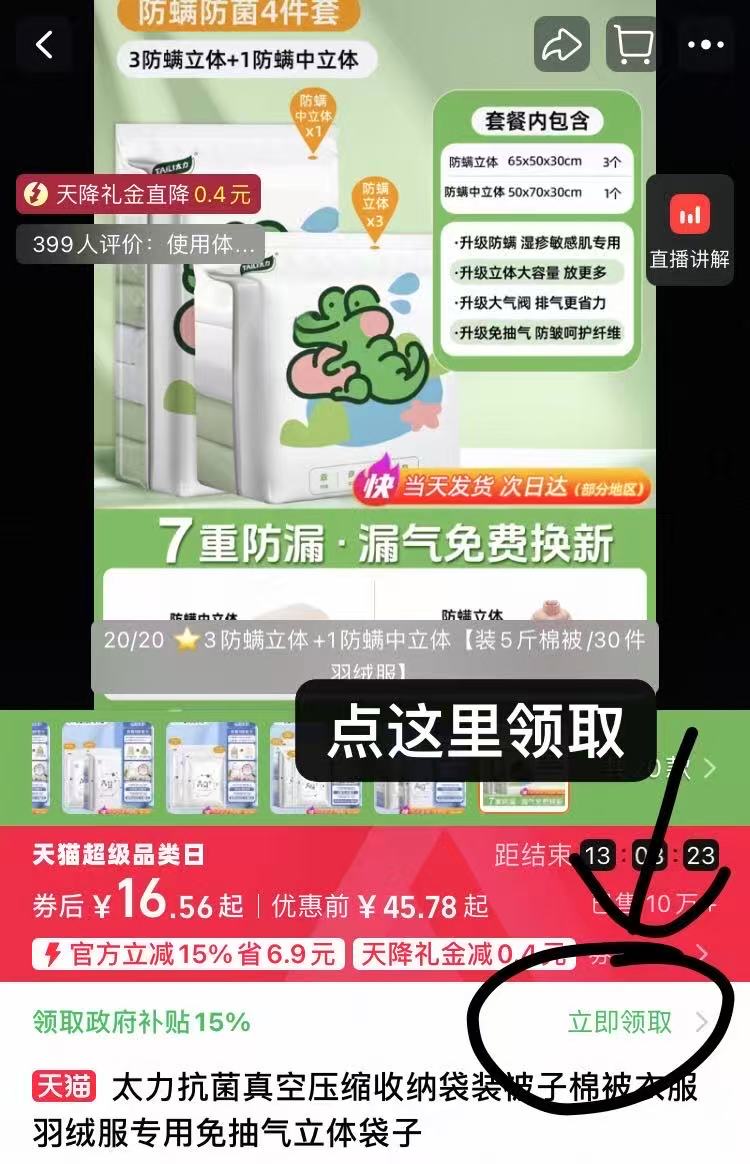Viewport: 750px width, 1164px height.
Task: Open the three-dot overflow menu
Action: [x=706, y=45]
